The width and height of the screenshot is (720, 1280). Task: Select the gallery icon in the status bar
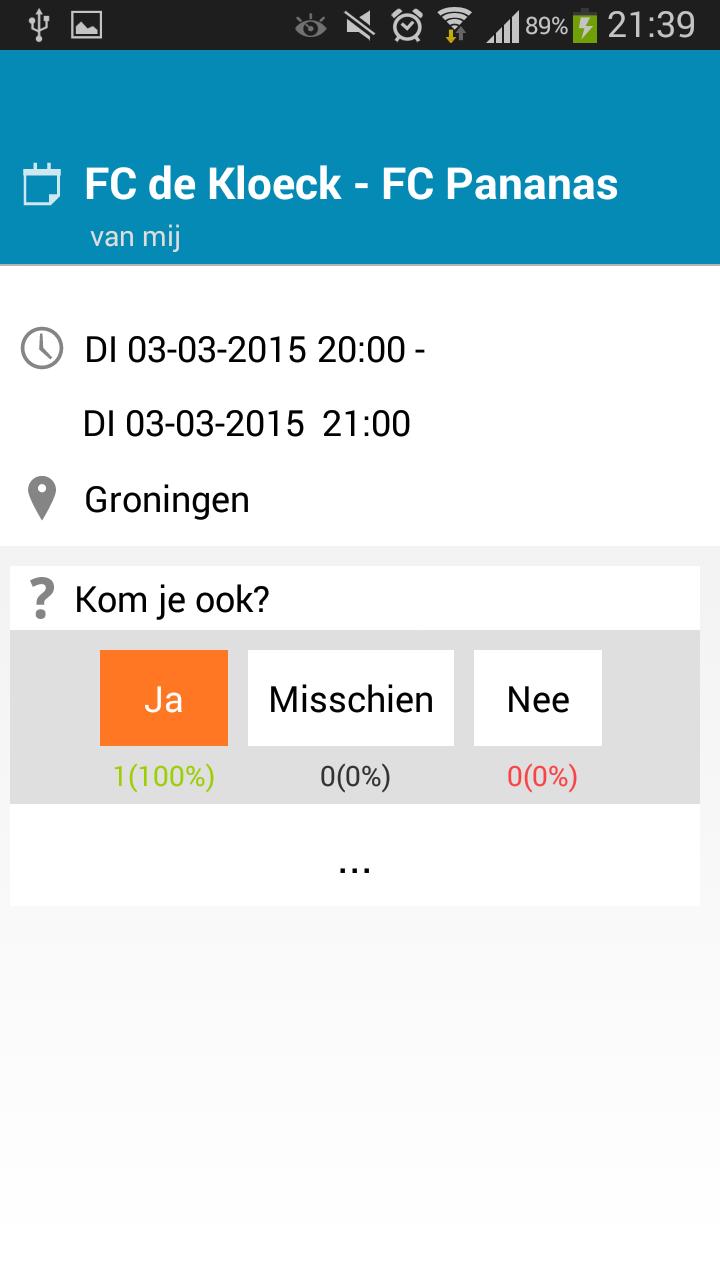(85, 24)
